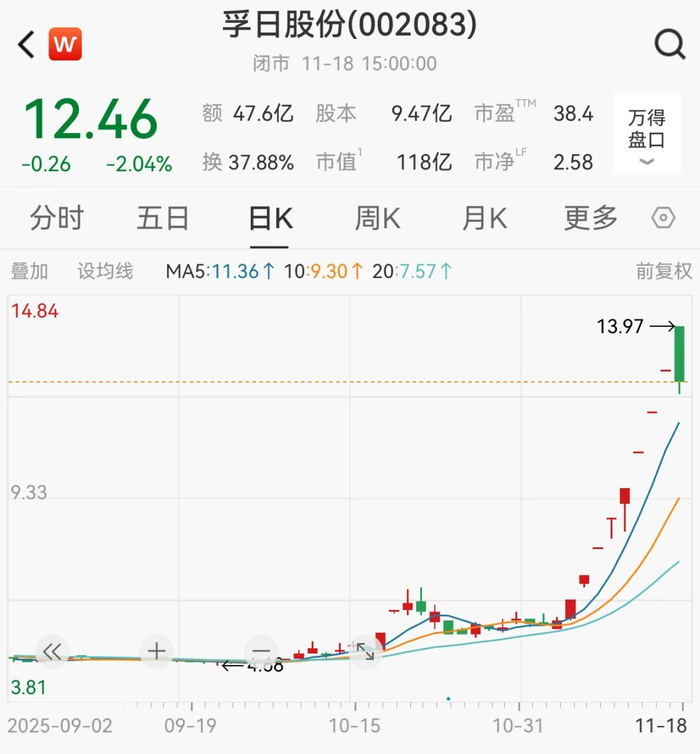Switch to the 分时 chart tab

[57, 218]
